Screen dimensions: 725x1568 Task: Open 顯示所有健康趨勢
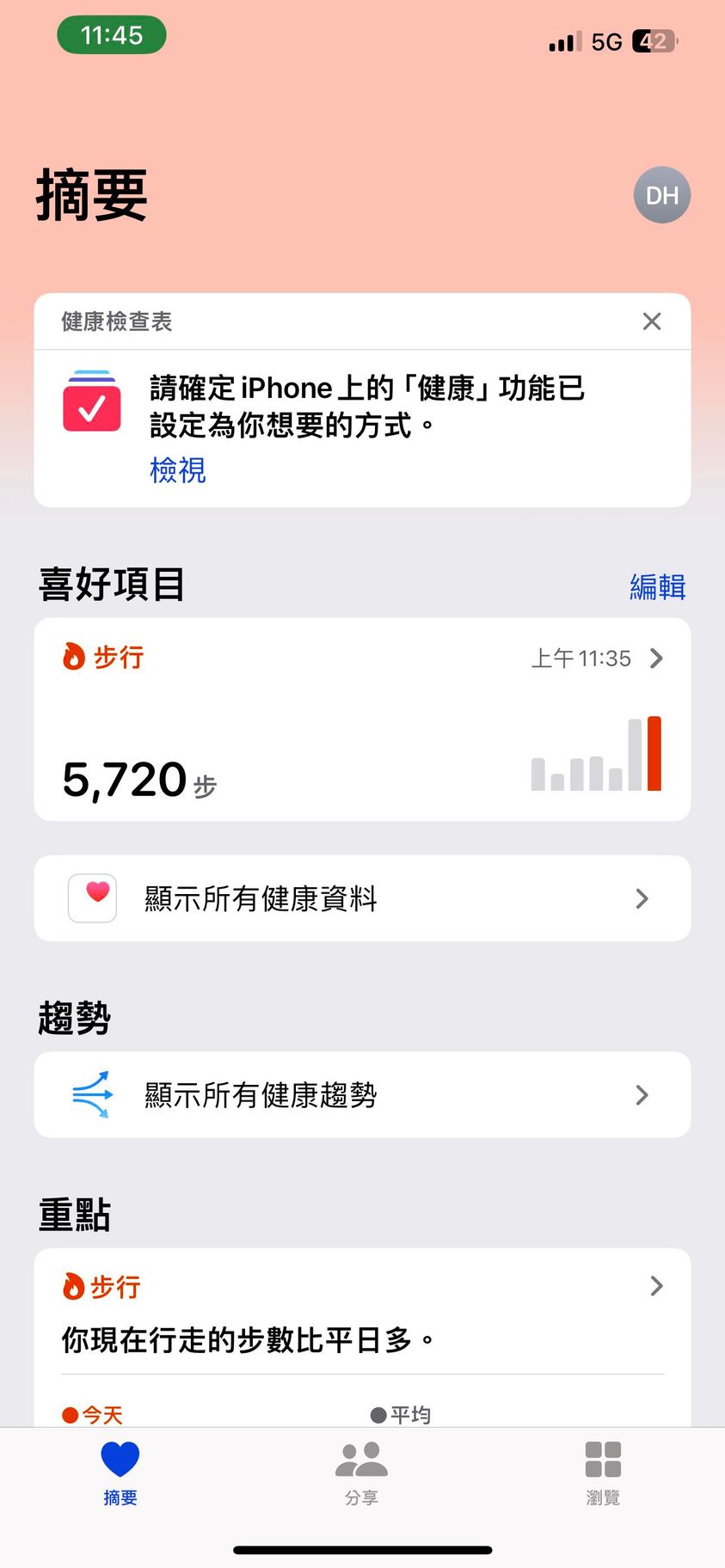coord(362,1094)
